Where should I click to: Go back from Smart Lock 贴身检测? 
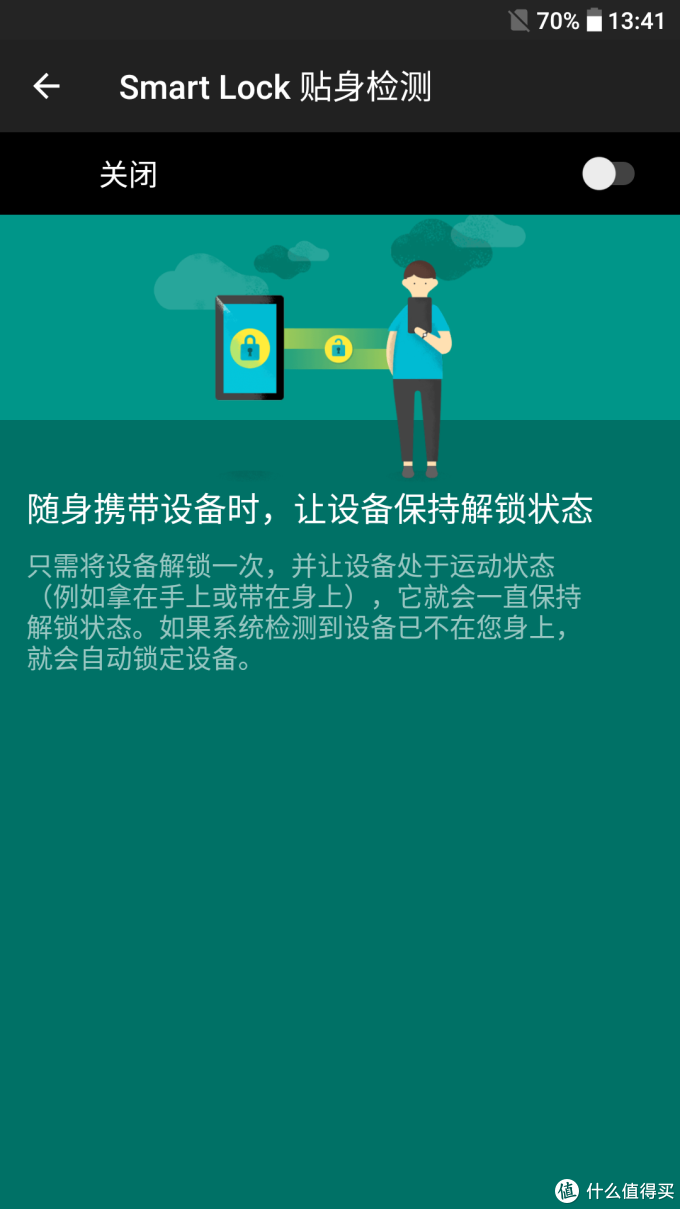(46, 87)
